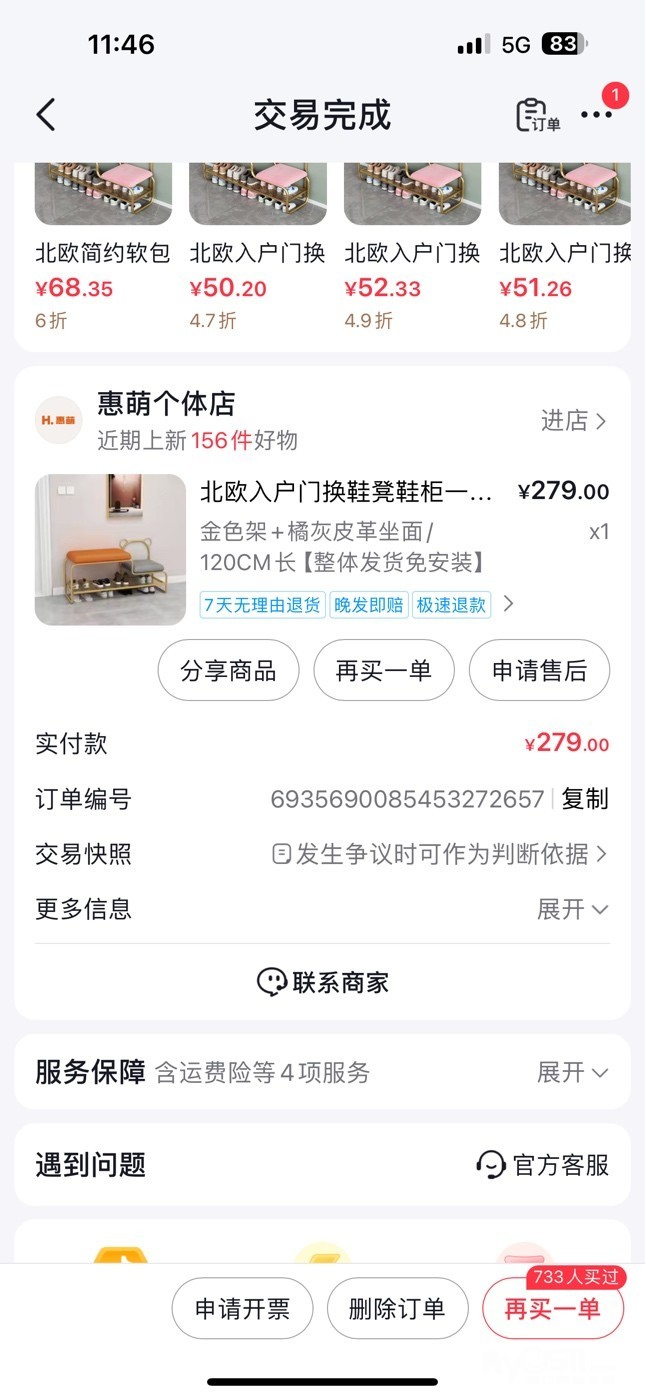Go back using the top arrow
This screenshot has height=1398, width=645.
[46, 115]
